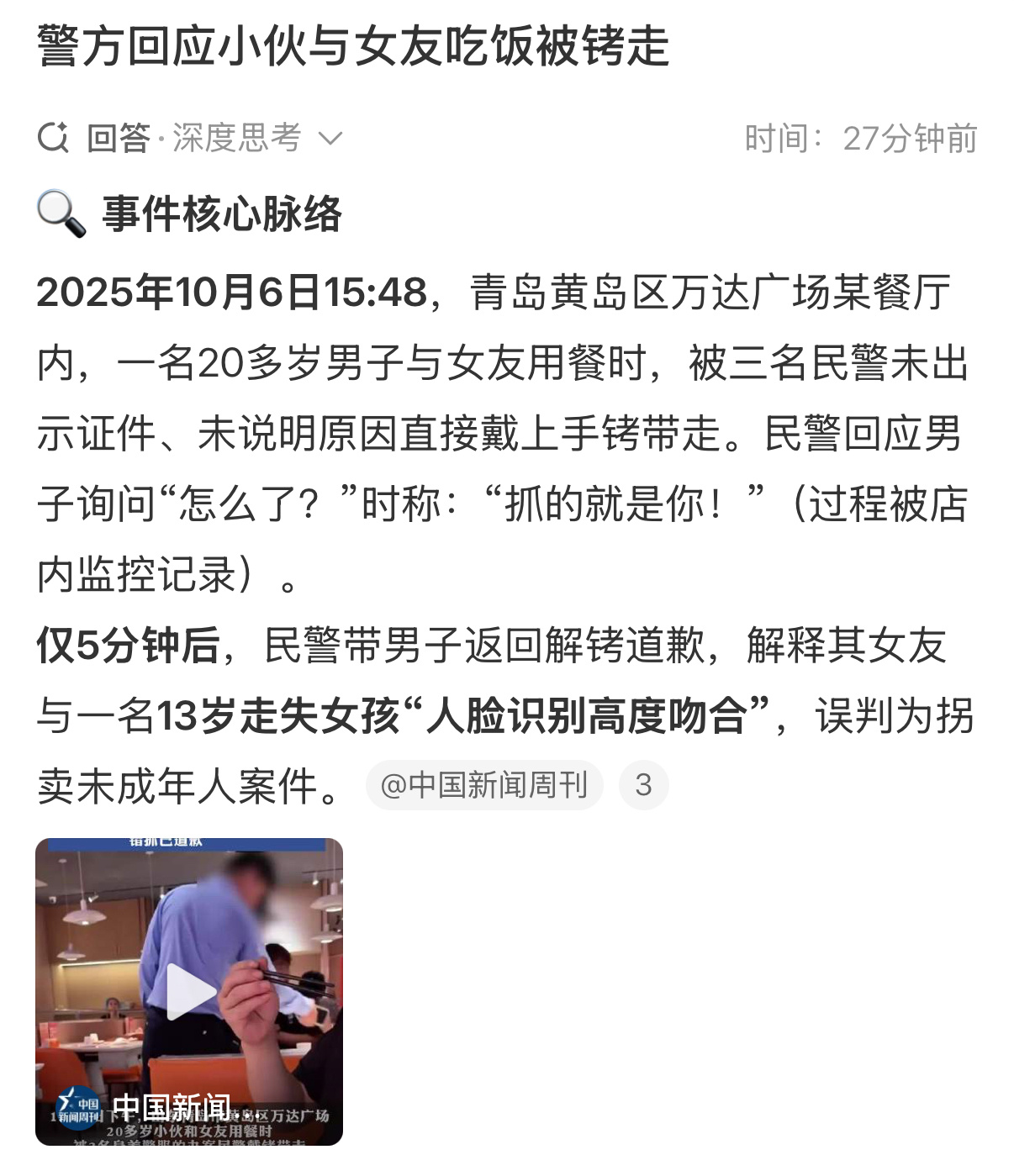Click the 回答 label at the top

(116, 136)
